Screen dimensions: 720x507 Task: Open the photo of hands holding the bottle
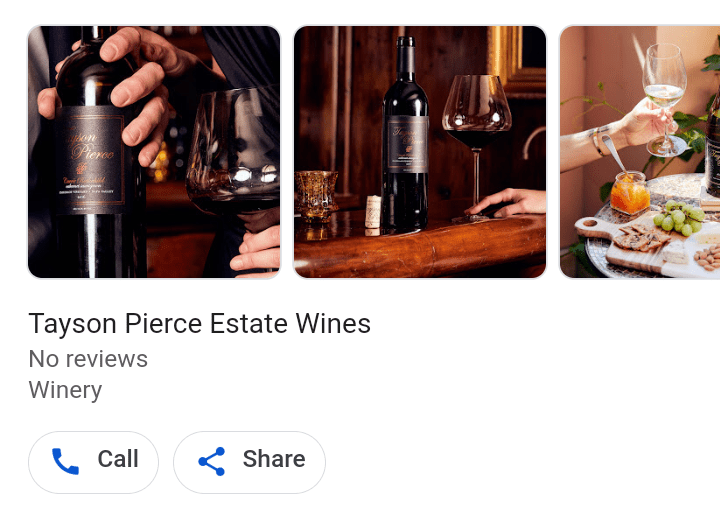(x=154, y=152)
